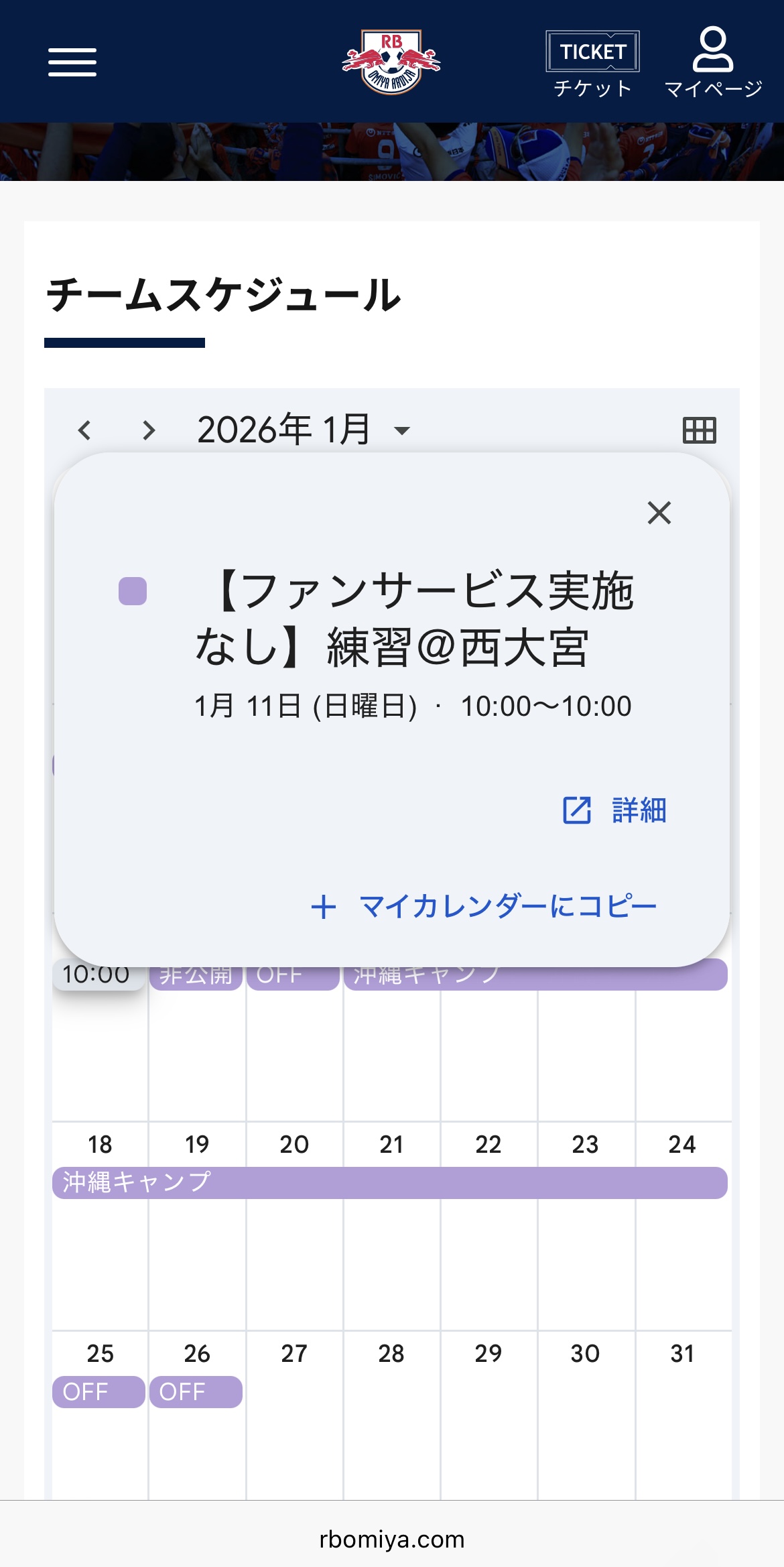The image size is (784, 1567).
Task: Open the 沖縄キャンプ event starting on 18
Action: point(389,1183)
